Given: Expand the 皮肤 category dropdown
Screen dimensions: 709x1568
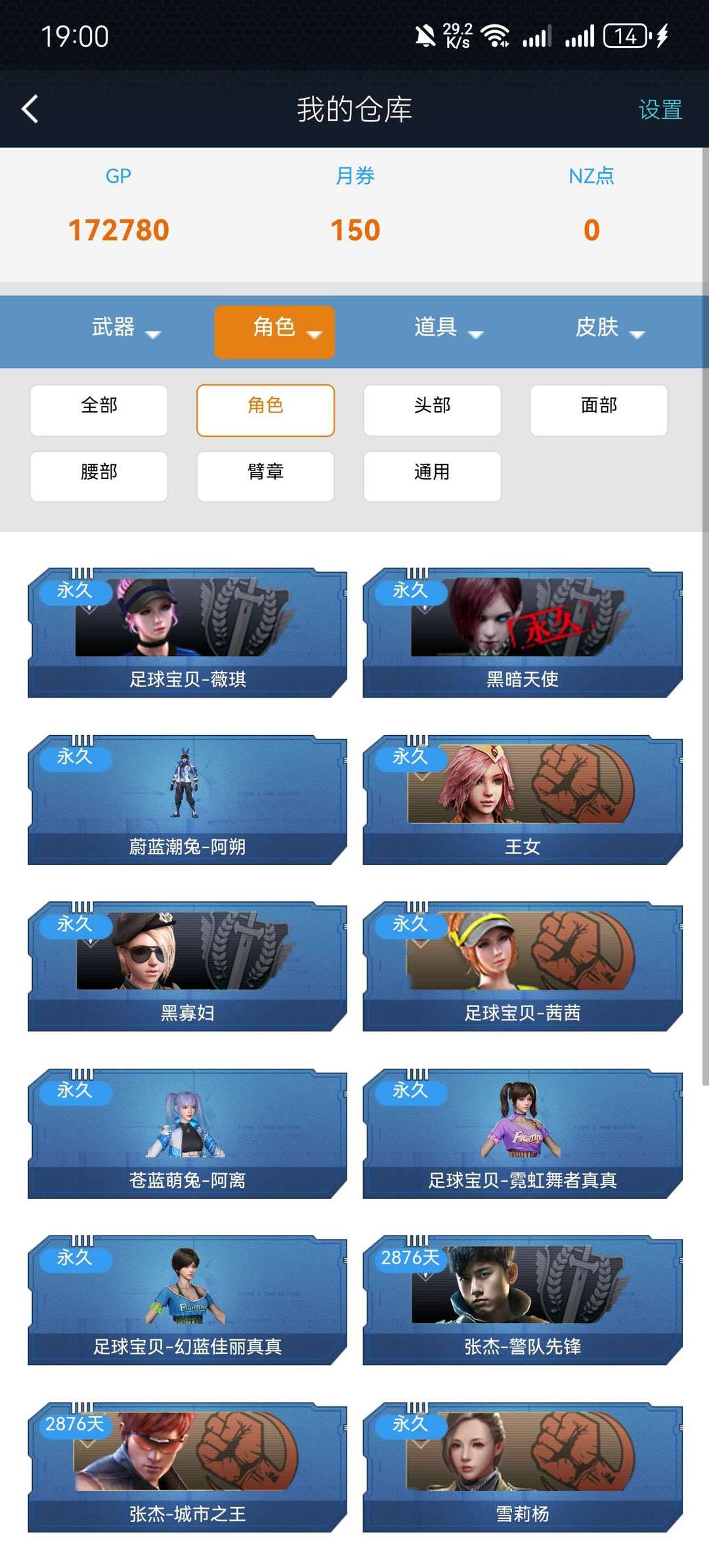Looking at the screenshot, I should pos(610,327).
